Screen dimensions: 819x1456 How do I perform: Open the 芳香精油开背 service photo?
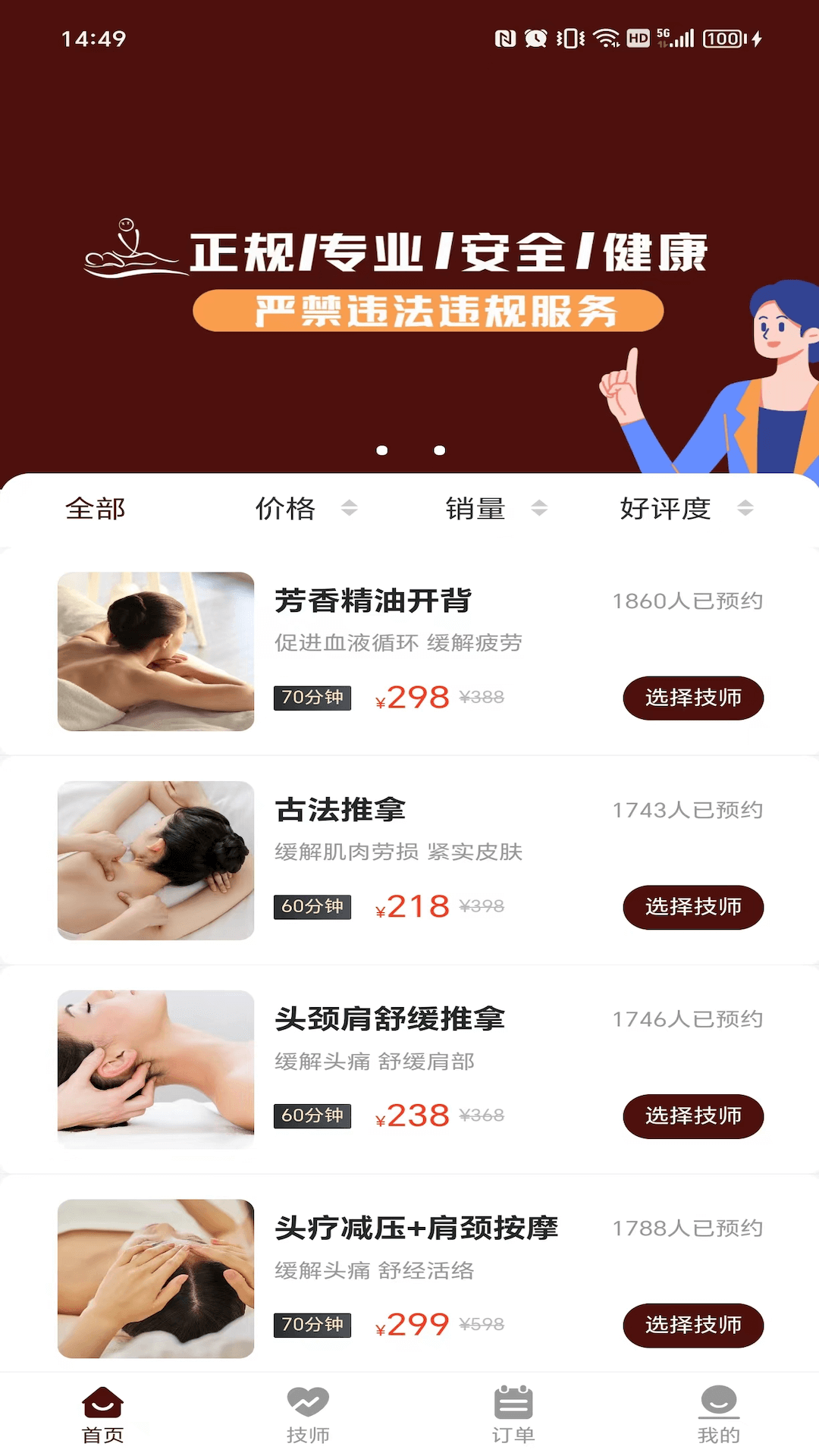(155, 651)
